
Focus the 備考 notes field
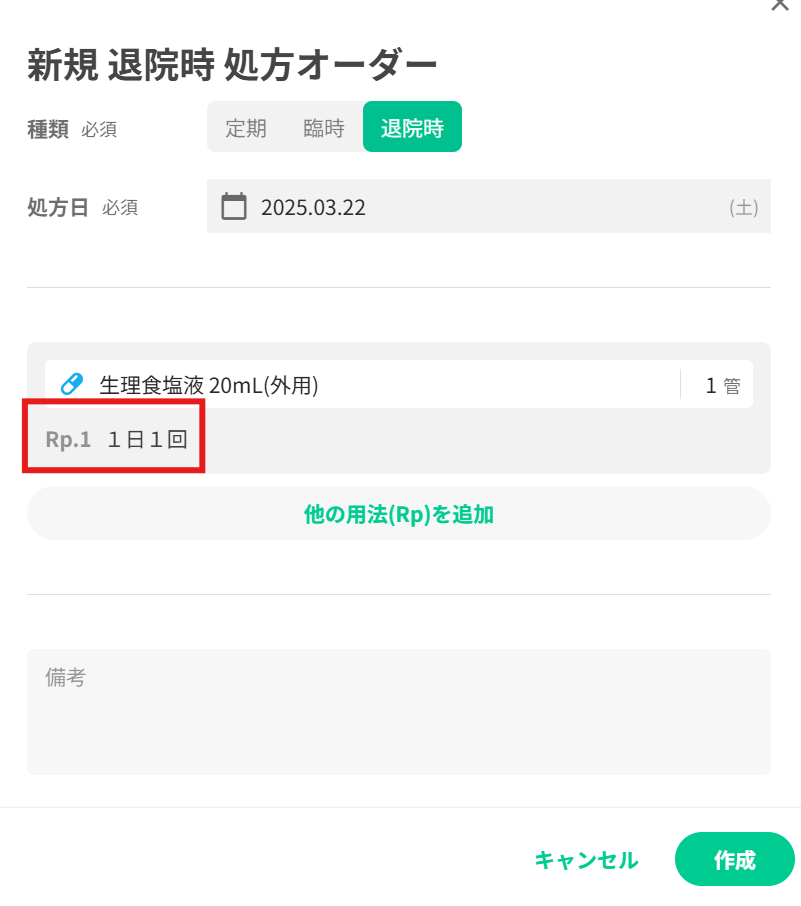pyautogui.click(x=398, y=711)
